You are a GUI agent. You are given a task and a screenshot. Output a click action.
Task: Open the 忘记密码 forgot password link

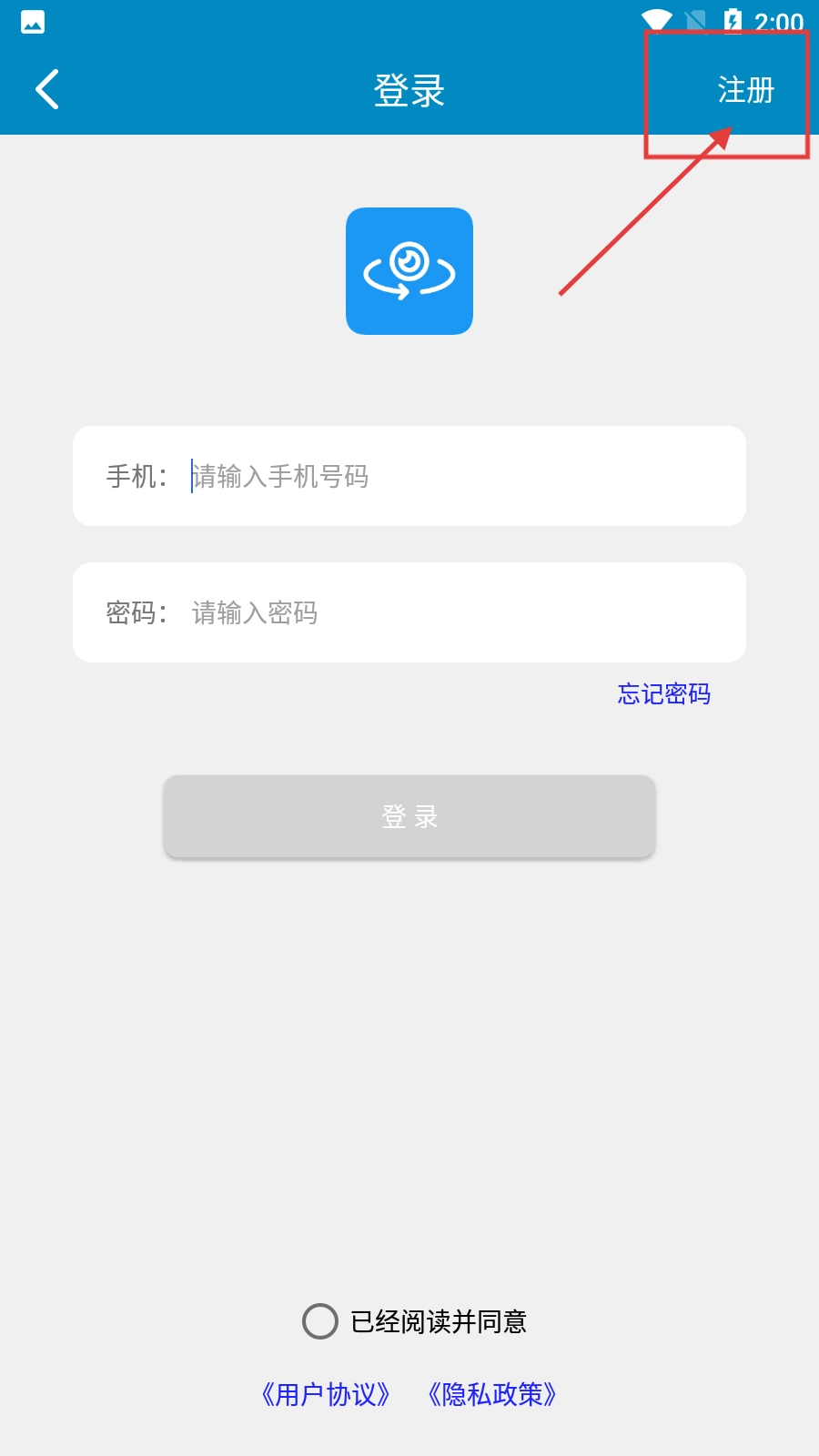663,694
